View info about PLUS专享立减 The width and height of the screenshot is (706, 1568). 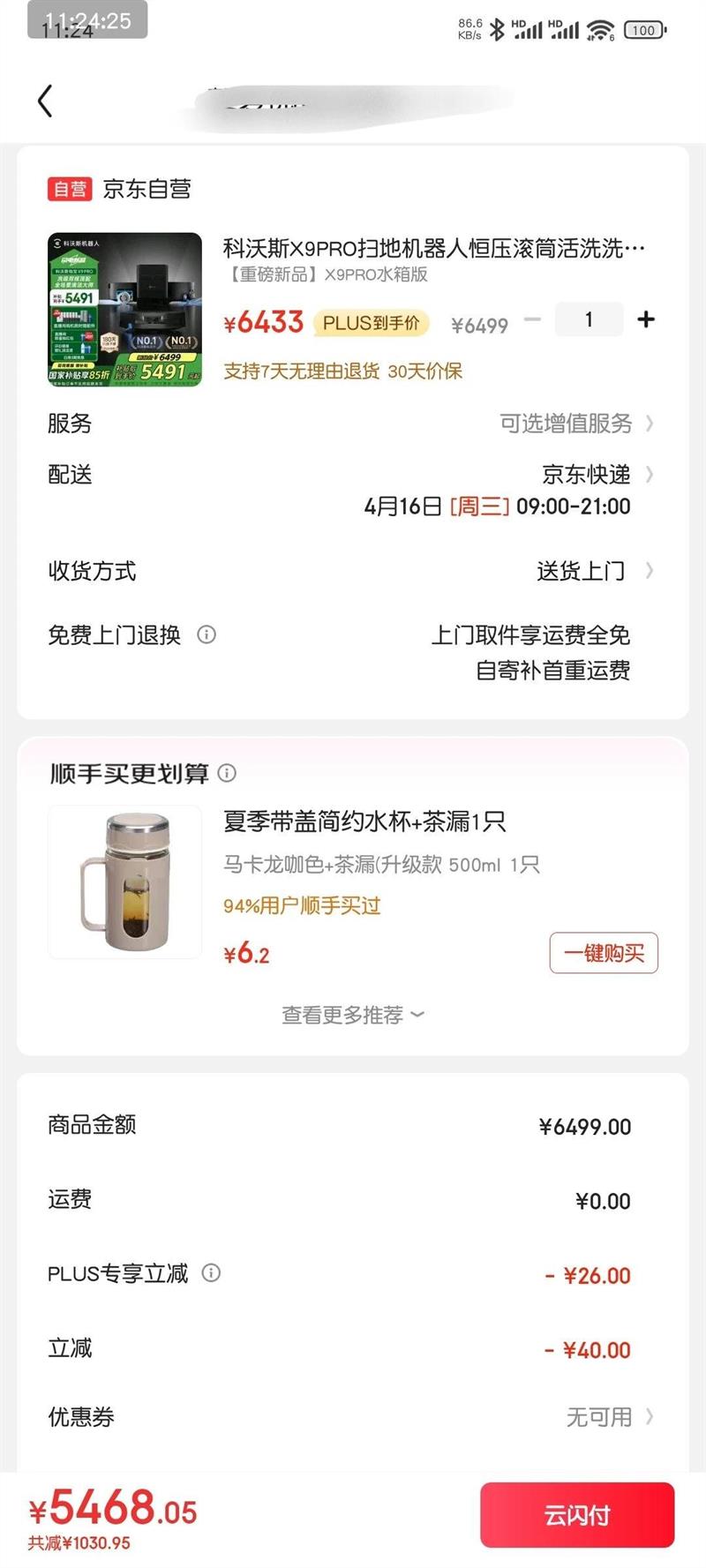(211, 1272)
